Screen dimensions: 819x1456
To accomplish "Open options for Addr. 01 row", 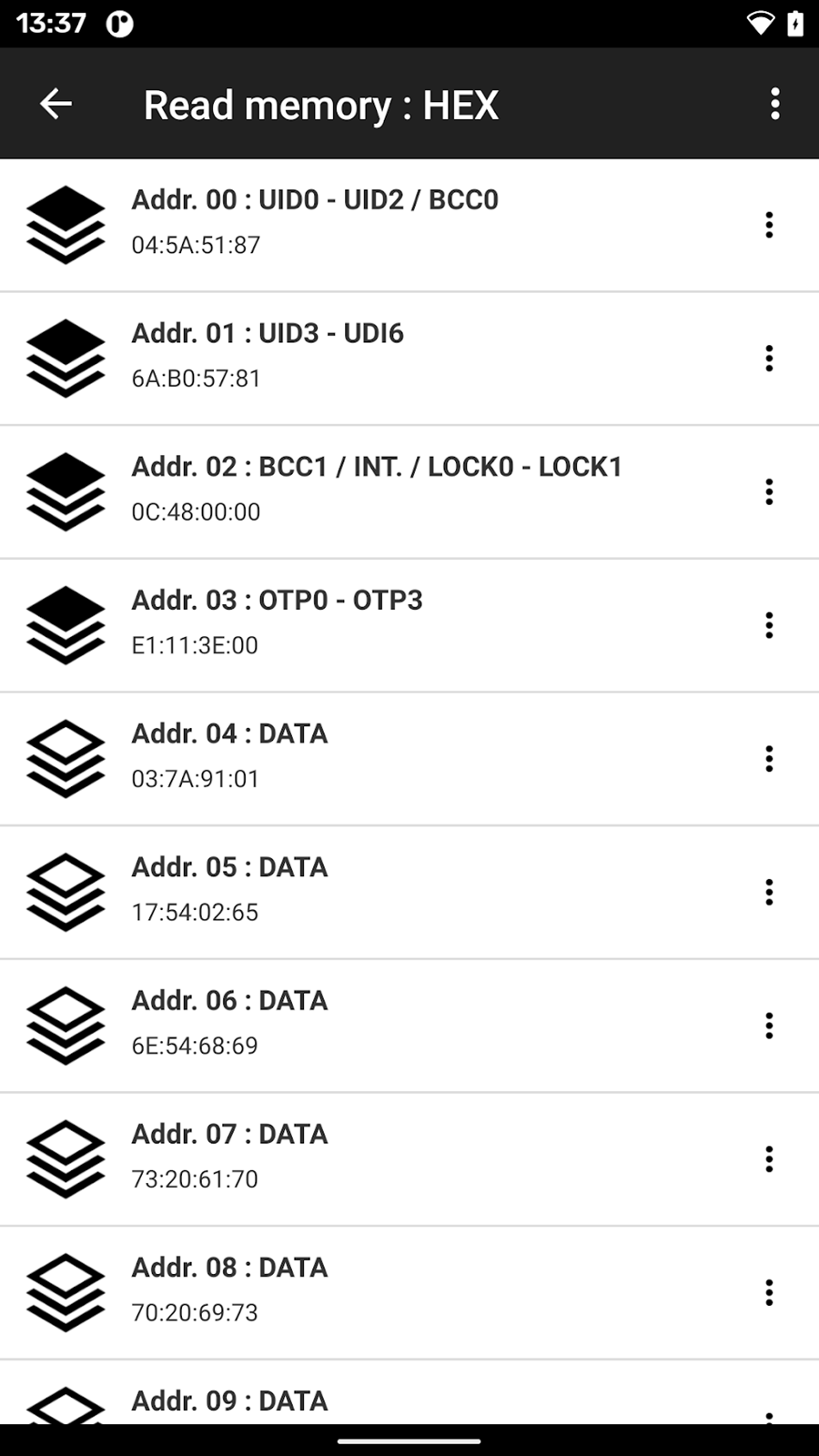I will [769, 359].
